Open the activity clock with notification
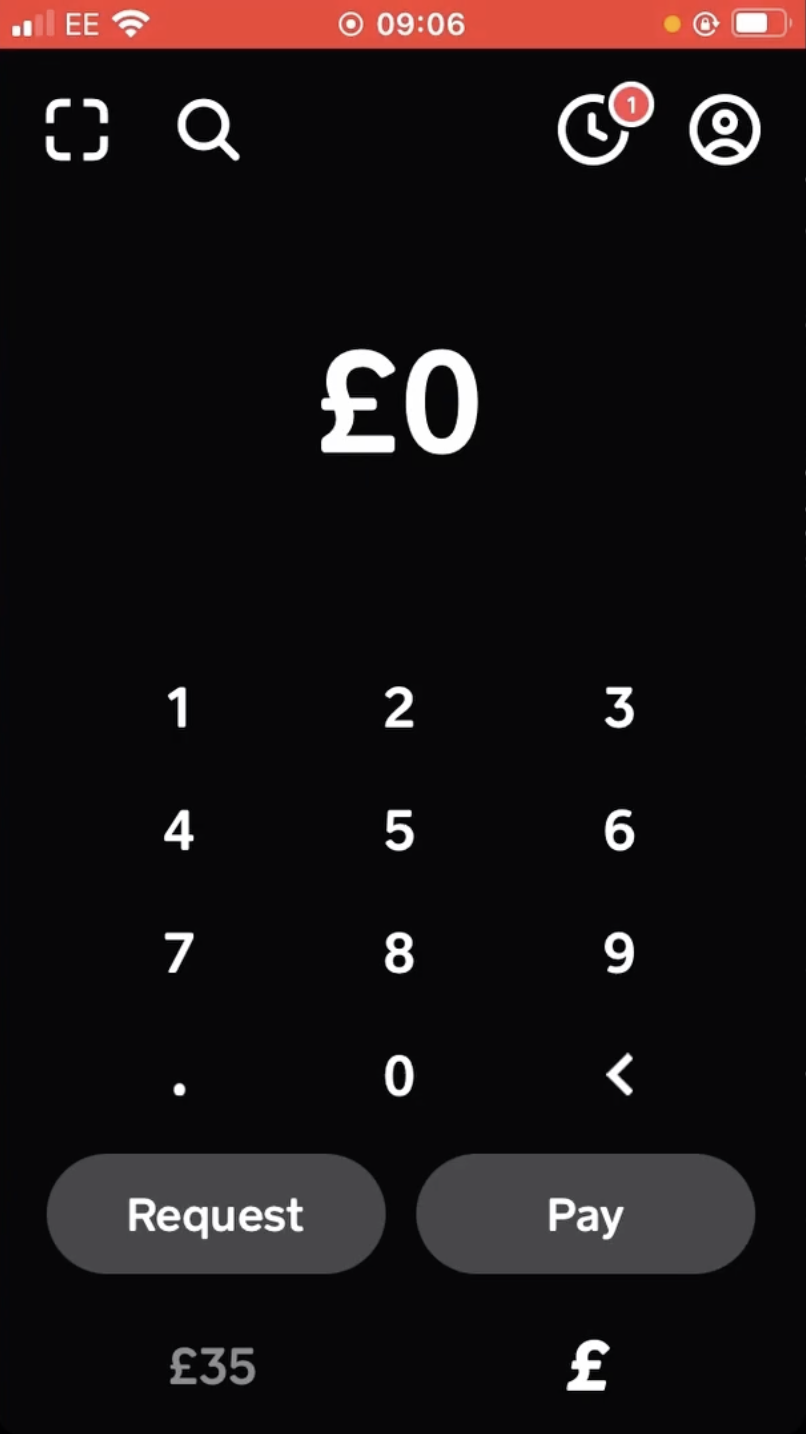806x1434 pixels. (x=595, y=130)
